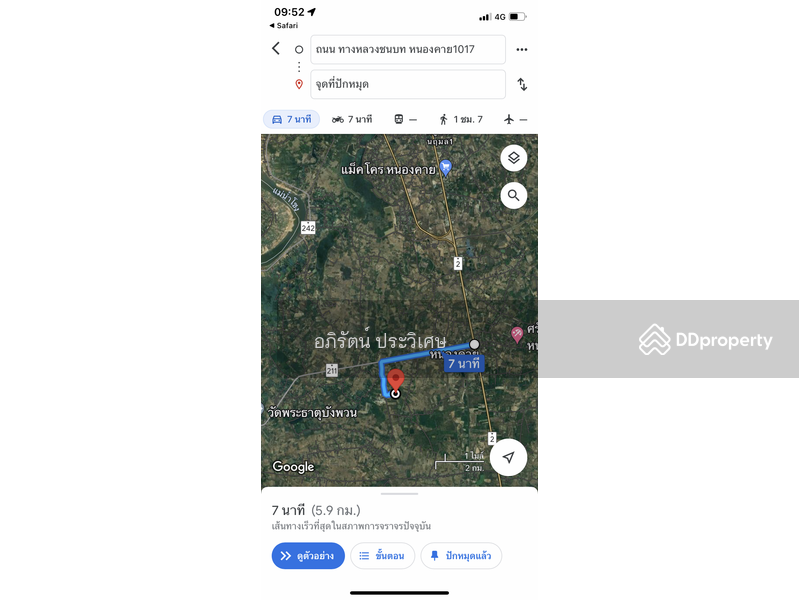Select the driving mode tab

(291, 119)
